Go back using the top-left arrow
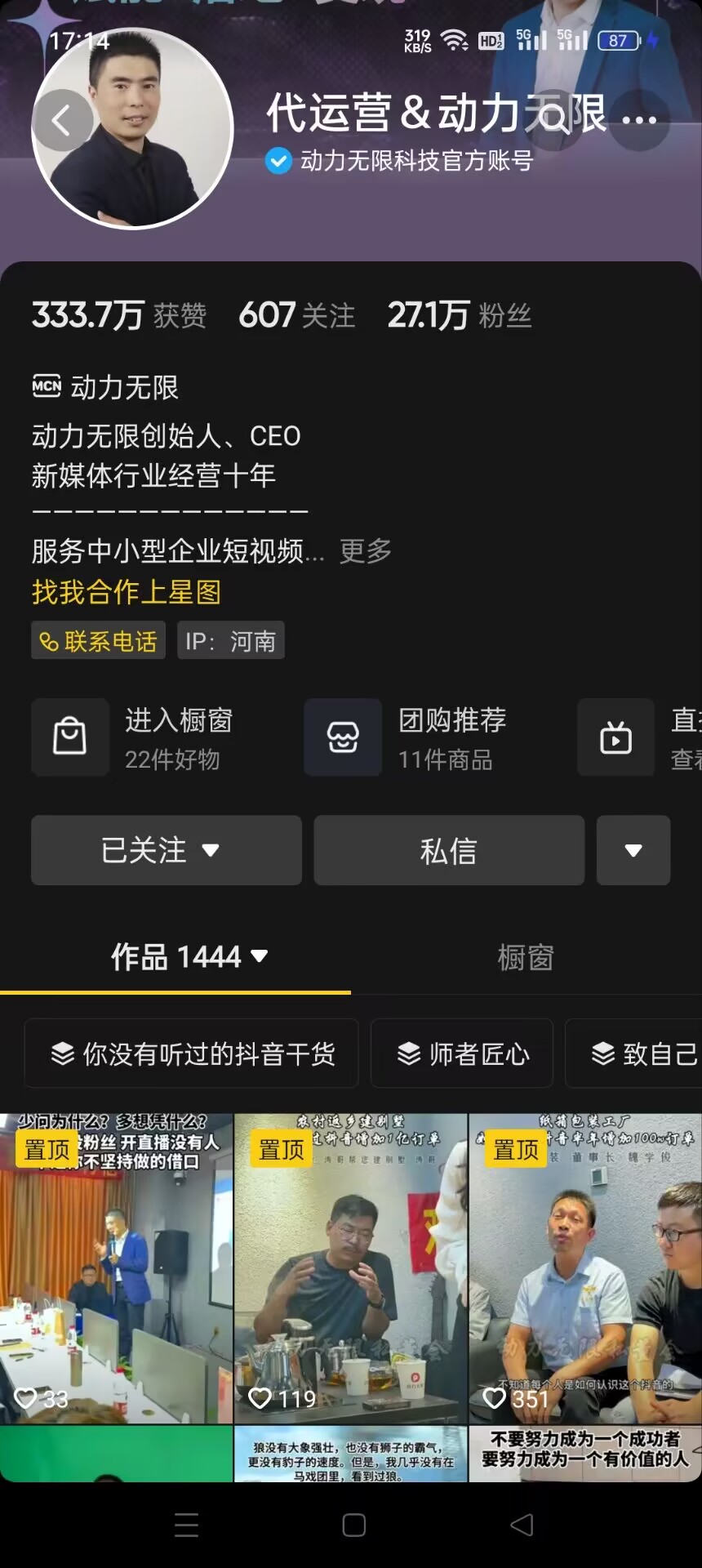 pos(61,121)
